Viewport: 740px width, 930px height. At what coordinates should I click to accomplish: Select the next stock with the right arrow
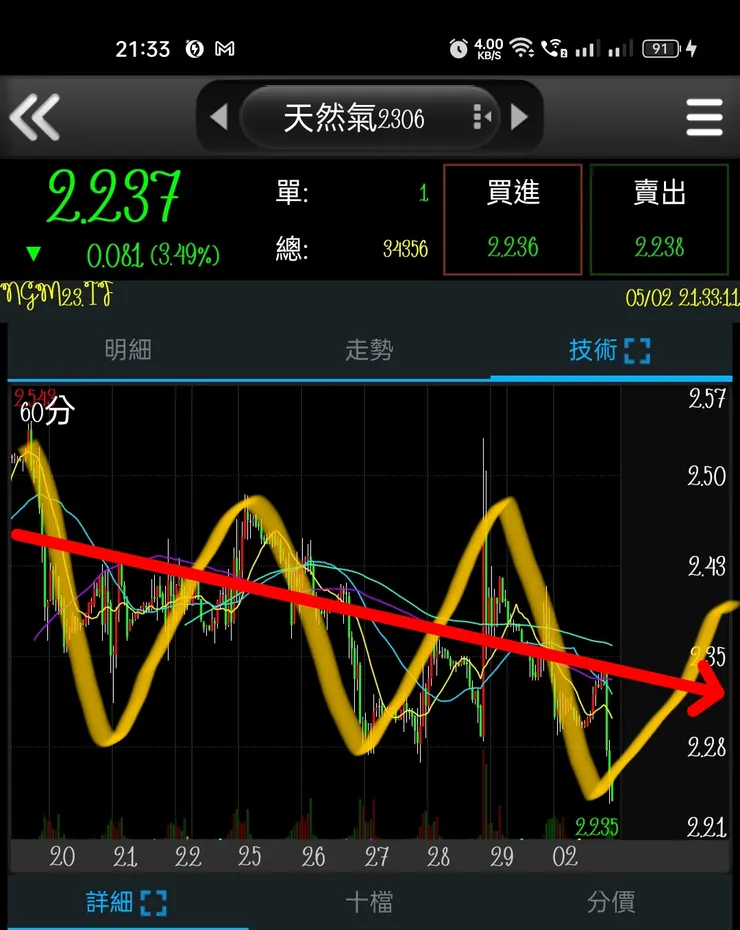point(518,117)
